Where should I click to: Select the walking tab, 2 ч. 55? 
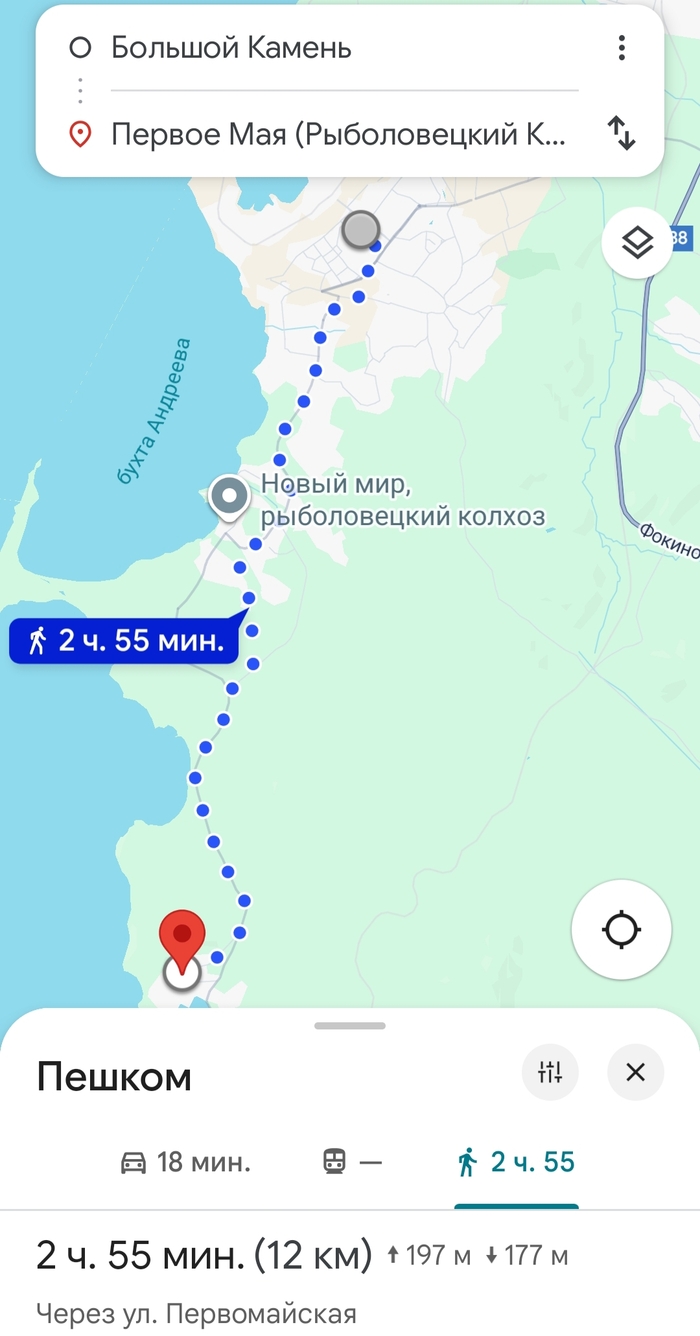[517, 1162]
